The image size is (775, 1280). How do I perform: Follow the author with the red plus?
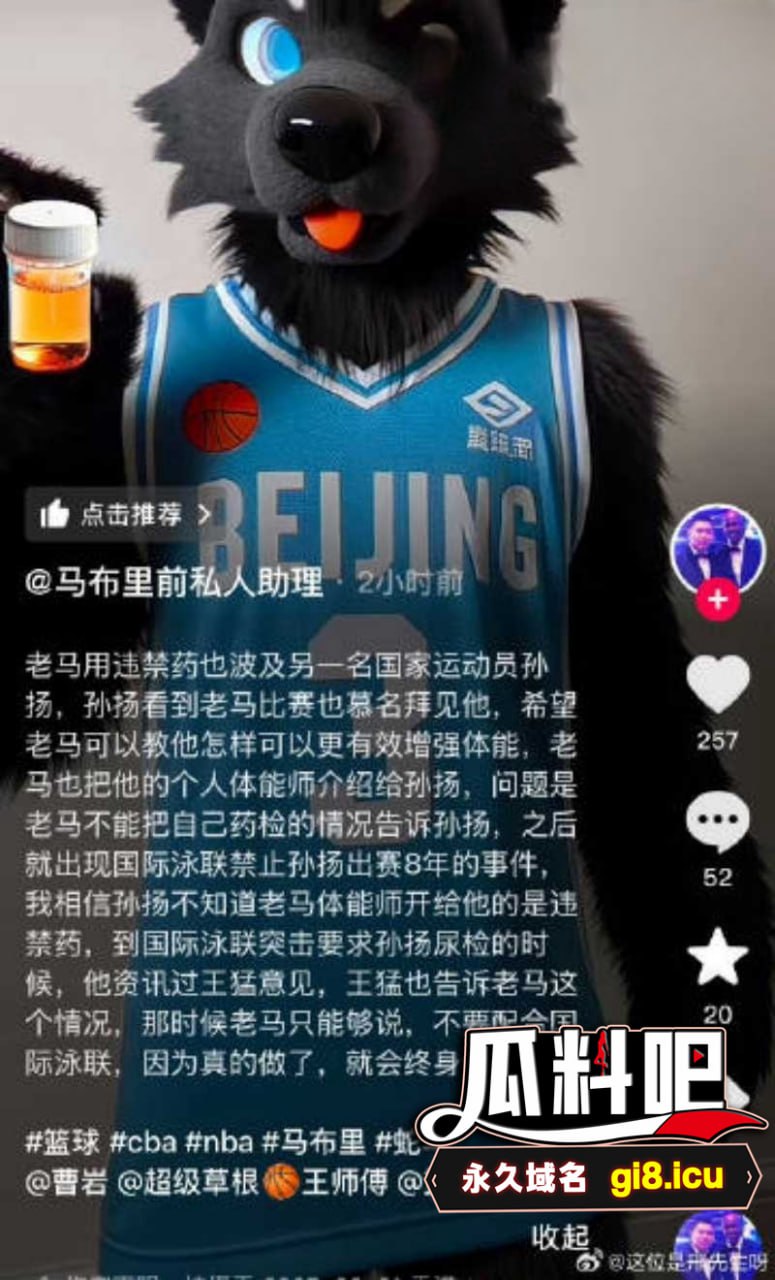(x=717, y=600)
